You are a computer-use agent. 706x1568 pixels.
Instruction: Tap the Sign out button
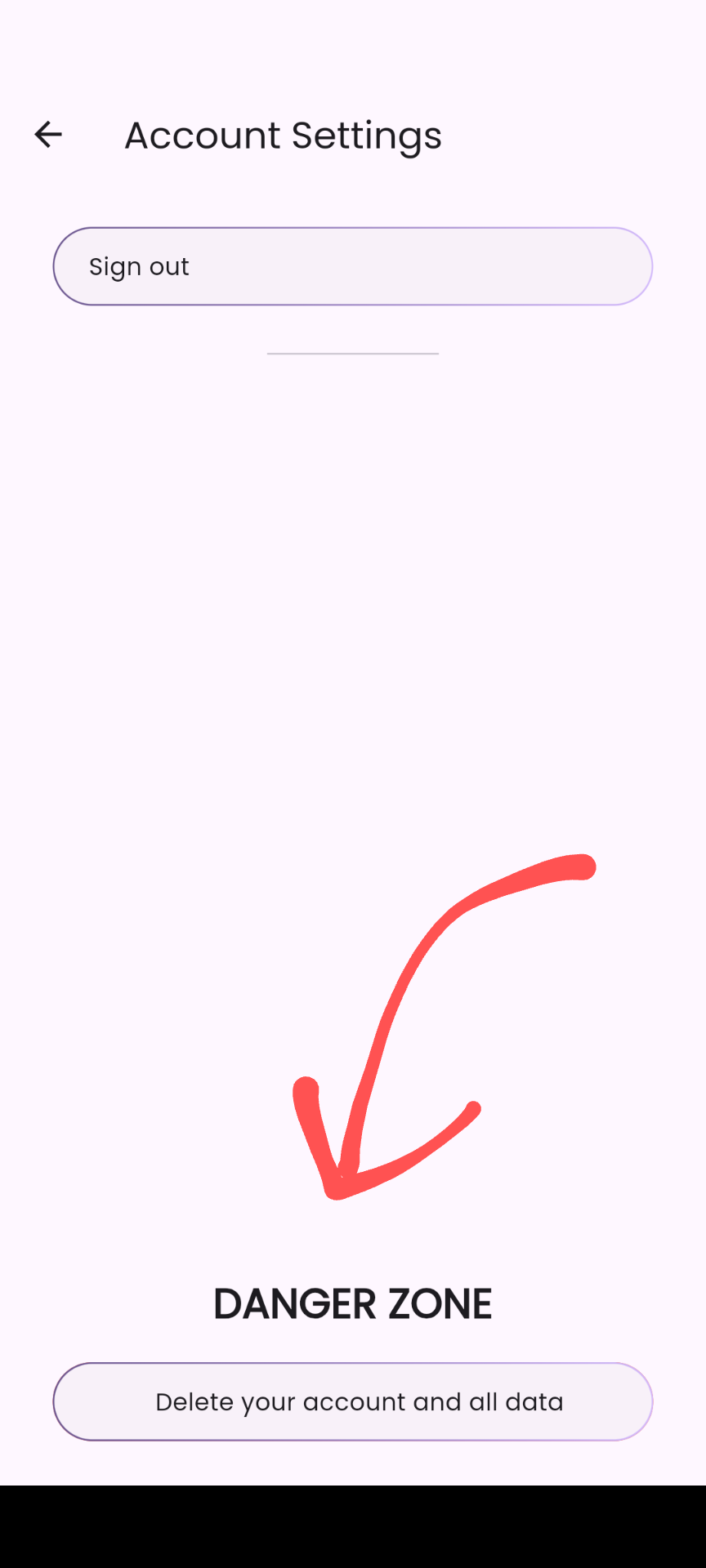(352, 266)
